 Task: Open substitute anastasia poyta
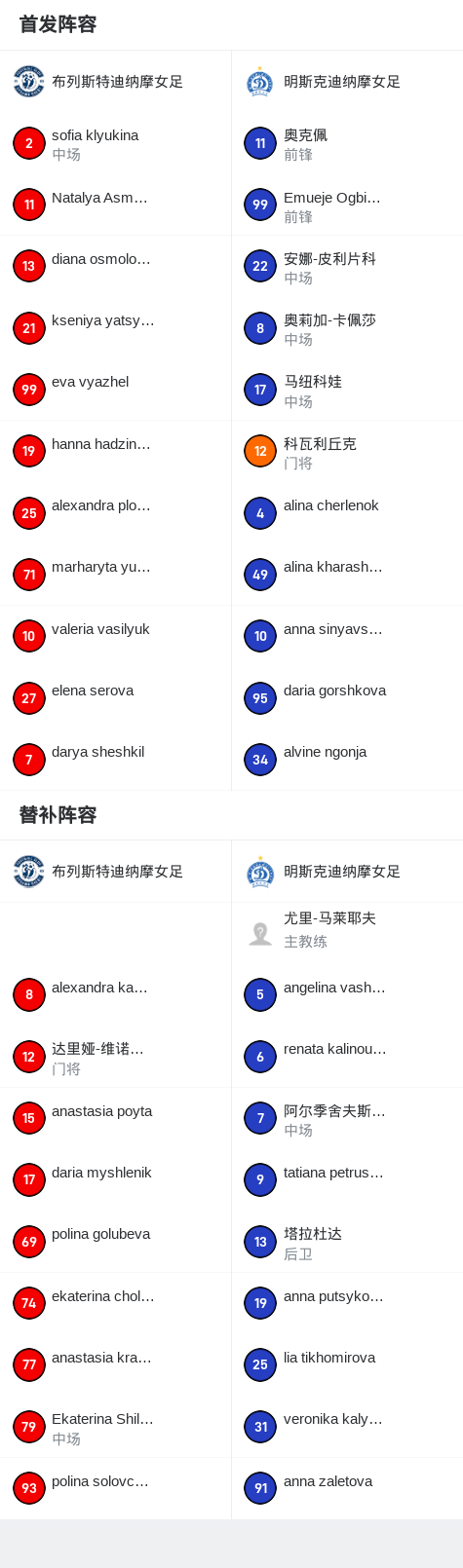point(115,1118)
